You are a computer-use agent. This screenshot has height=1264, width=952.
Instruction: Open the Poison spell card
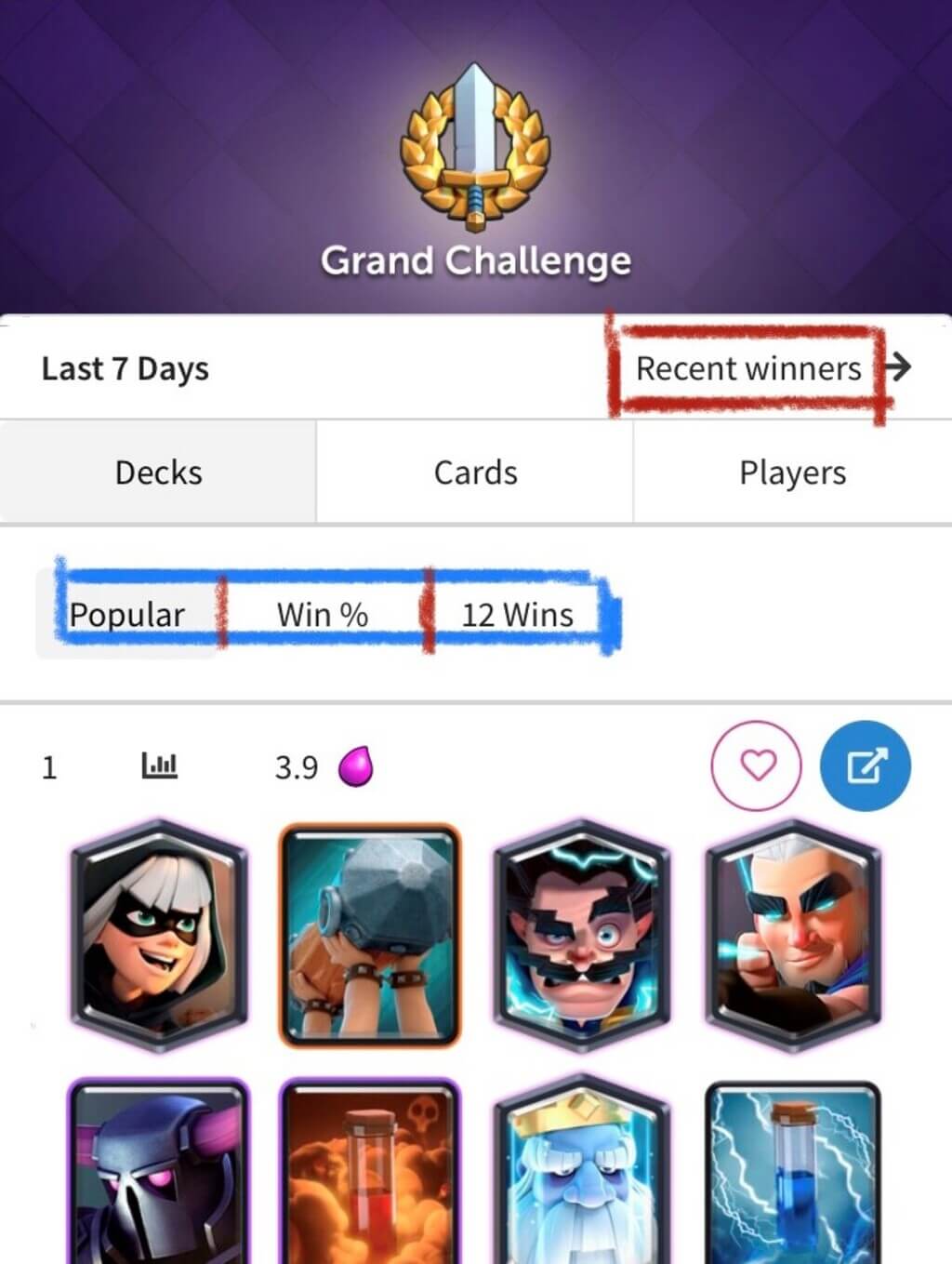[370, 1172]
